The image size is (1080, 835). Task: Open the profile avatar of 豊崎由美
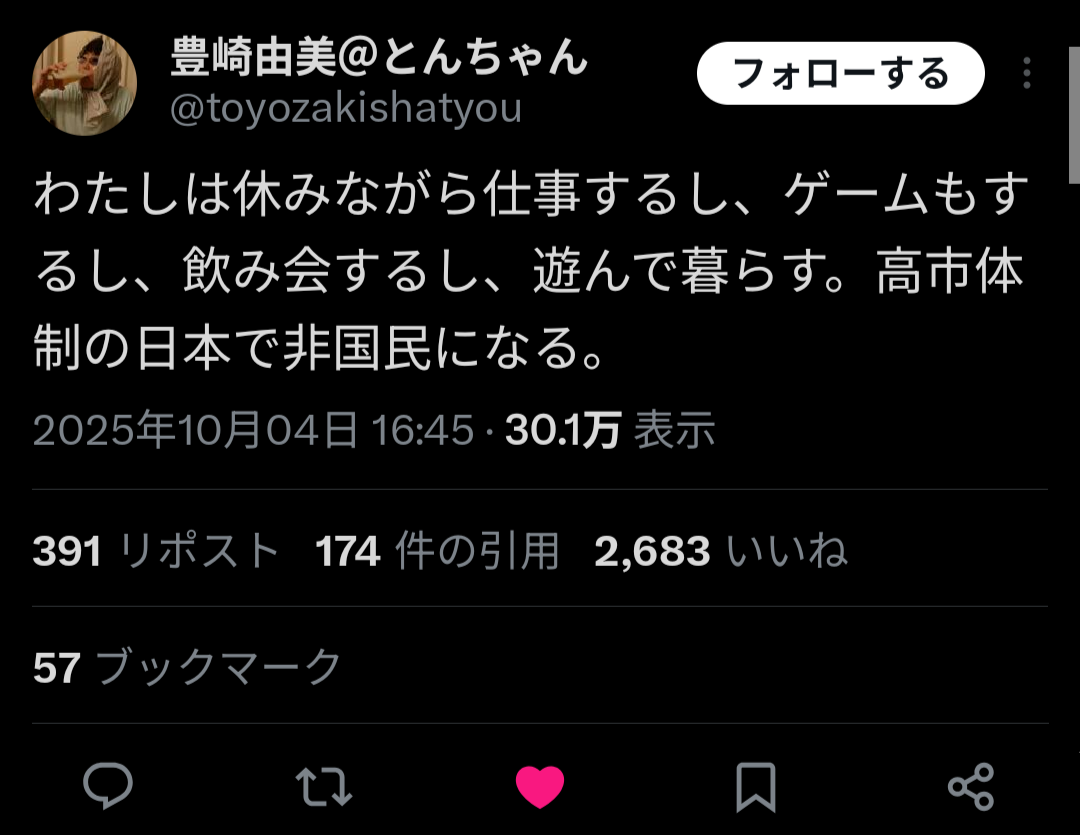point(85,83)
